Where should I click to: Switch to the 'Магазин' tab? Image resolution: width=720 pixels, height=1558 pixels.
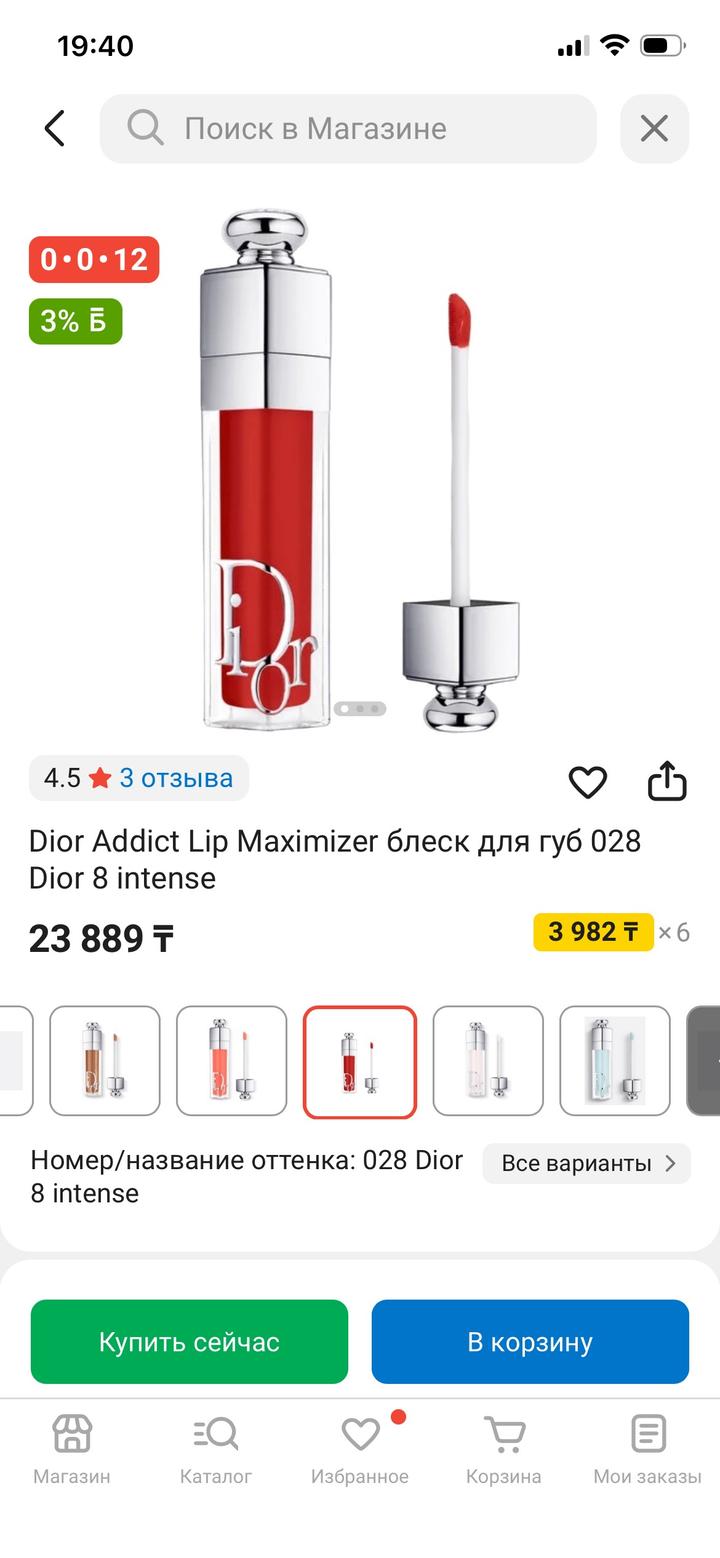click(72, 1449)
